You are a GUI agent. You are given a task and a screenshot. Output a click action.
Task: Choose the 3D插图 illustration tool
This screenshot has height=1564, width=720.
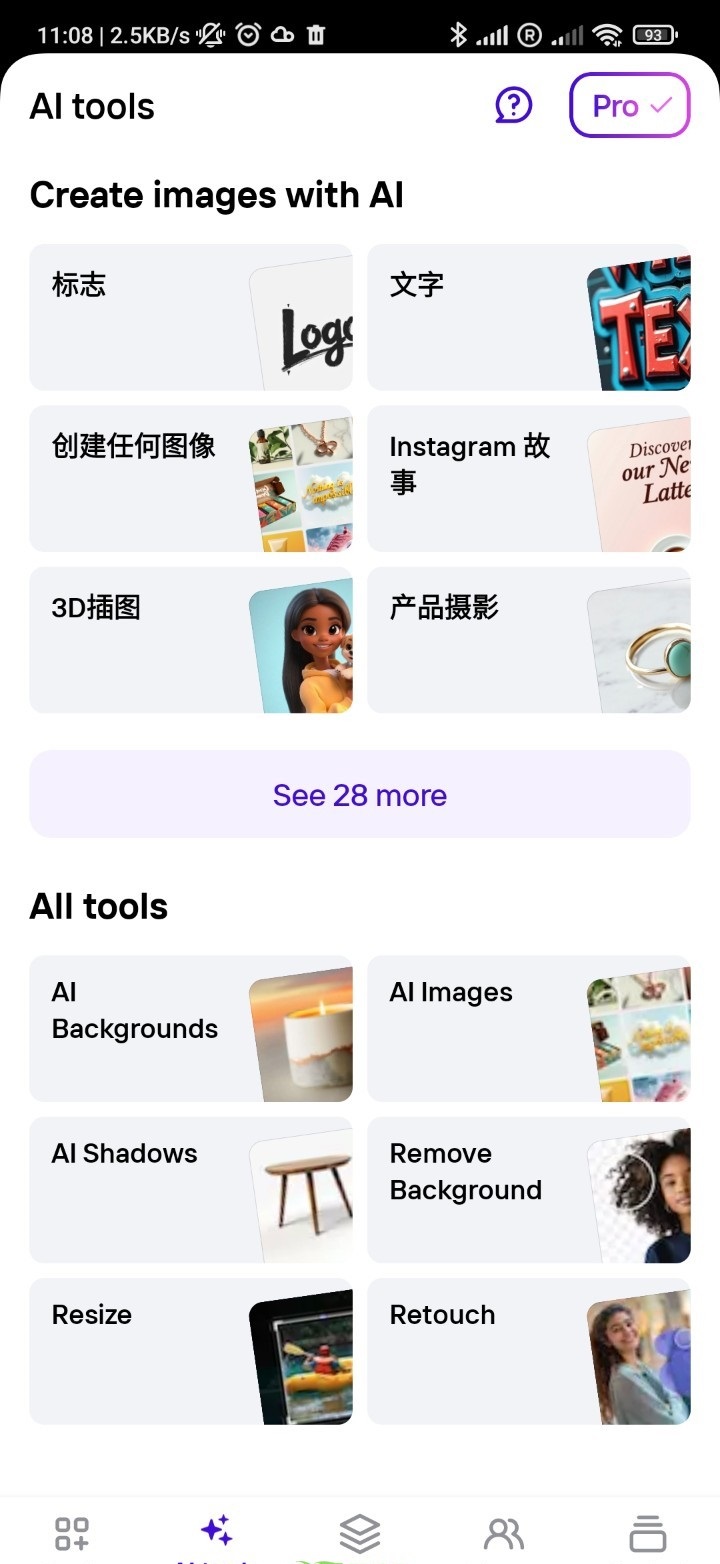pyautogui.click(x=191, y=640)
